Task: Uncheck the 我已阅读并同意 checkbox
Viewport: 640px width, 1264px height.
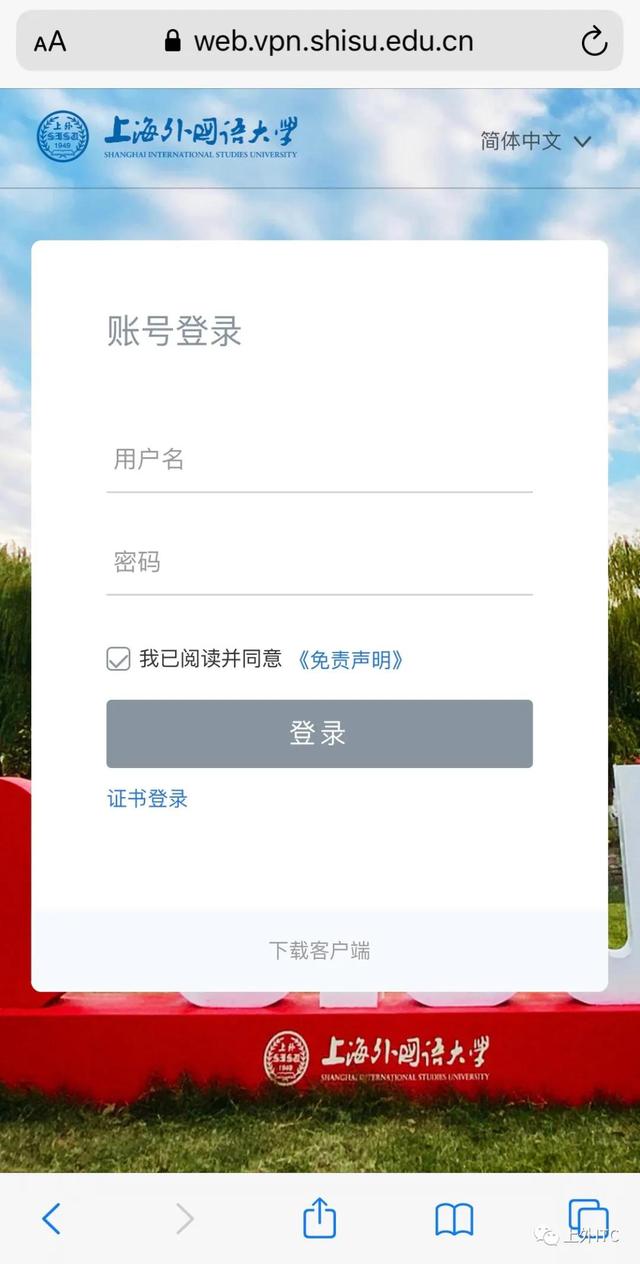Action: [x=118, y=659]
